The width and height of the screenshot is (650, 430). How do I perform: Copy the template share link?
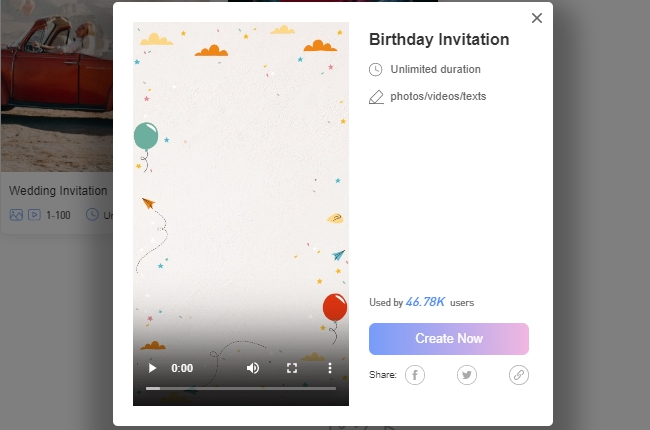pos(518,375)
